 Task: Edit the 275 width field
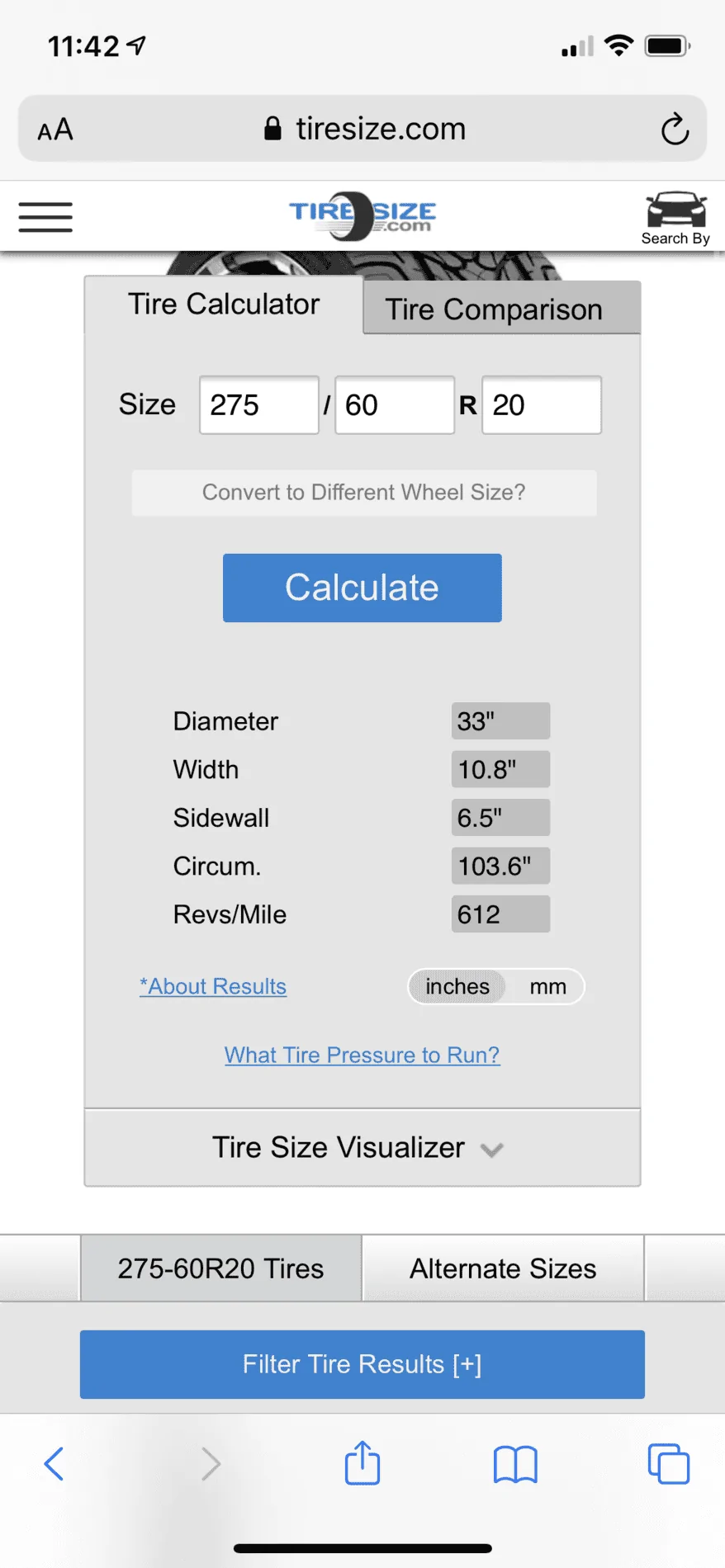(x=258, y=405)
